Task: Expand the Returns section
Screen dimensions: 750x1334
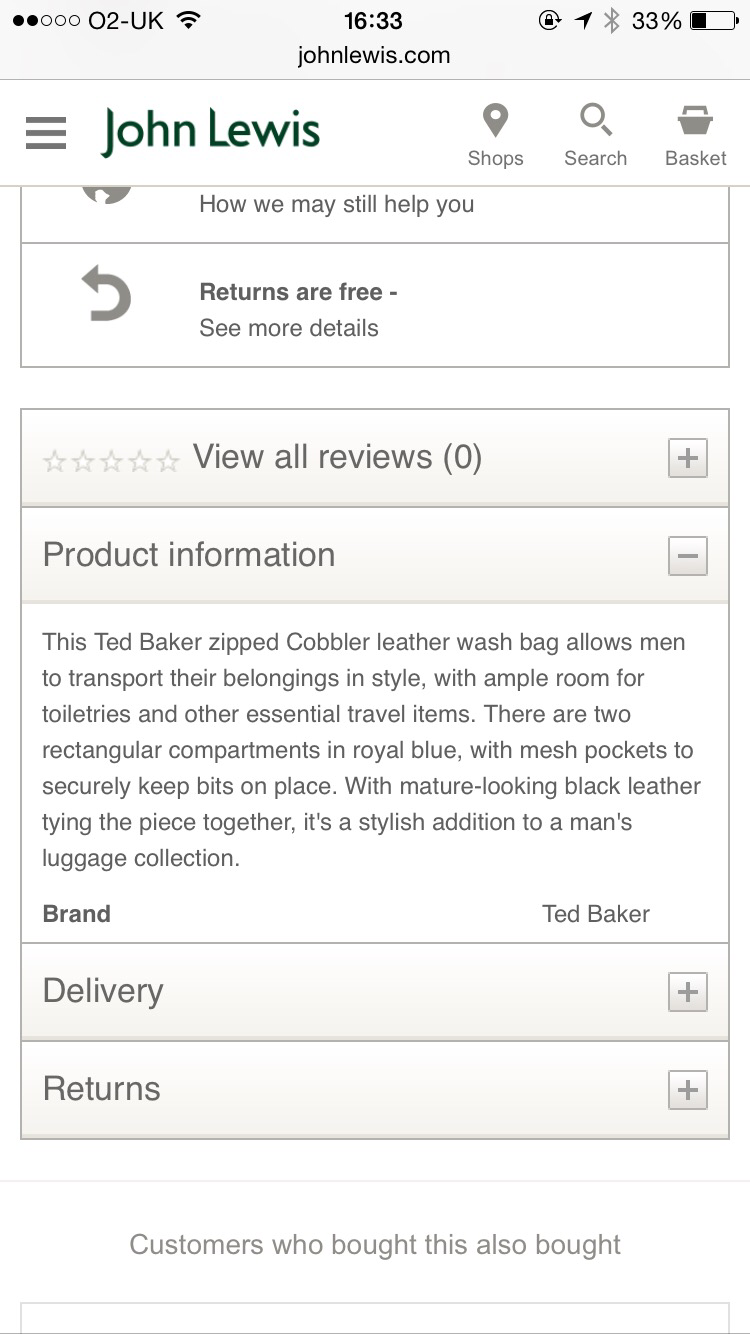Action: [x=687, y=1089]
